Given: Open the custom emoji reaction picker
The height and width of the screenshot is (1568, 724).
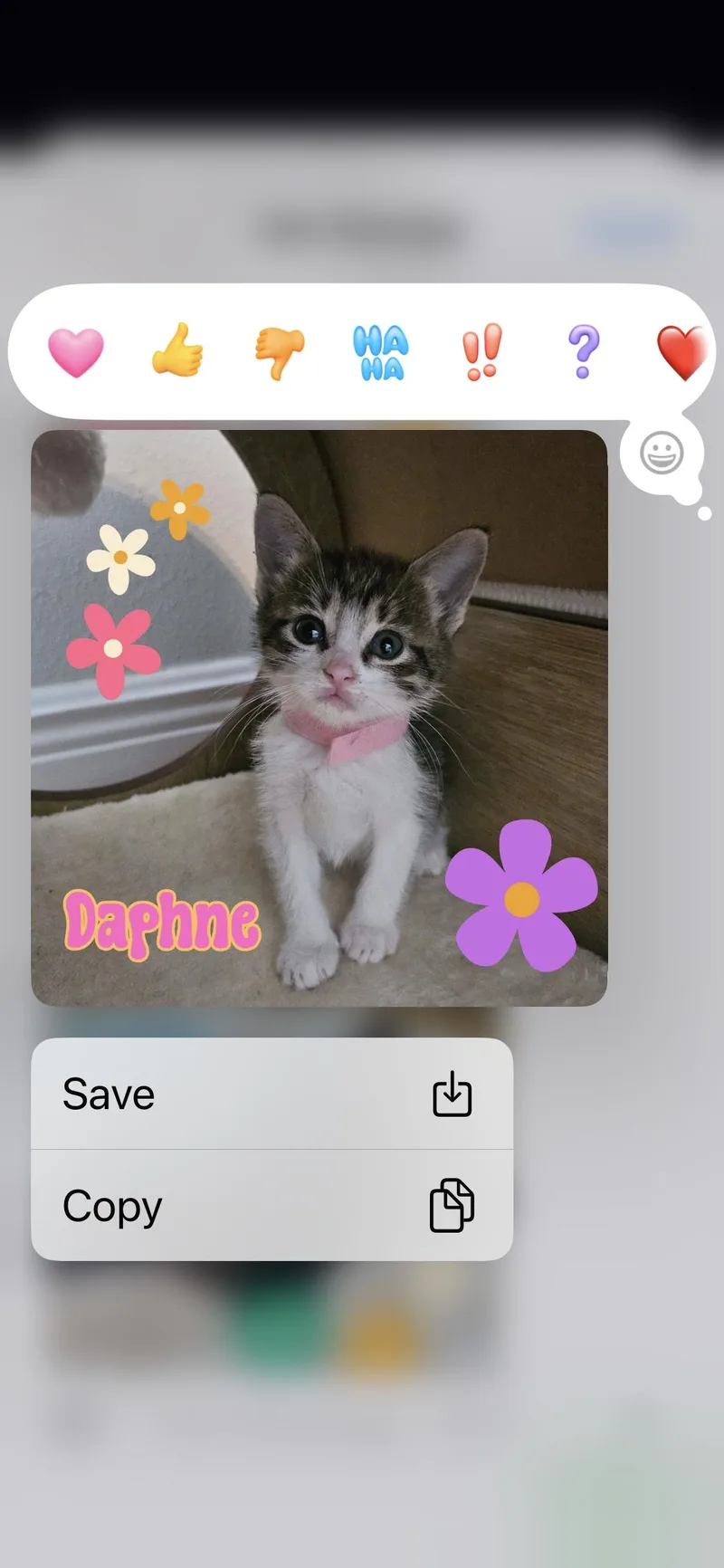Looking at the screenshot, I should click(x=662, y=452).
